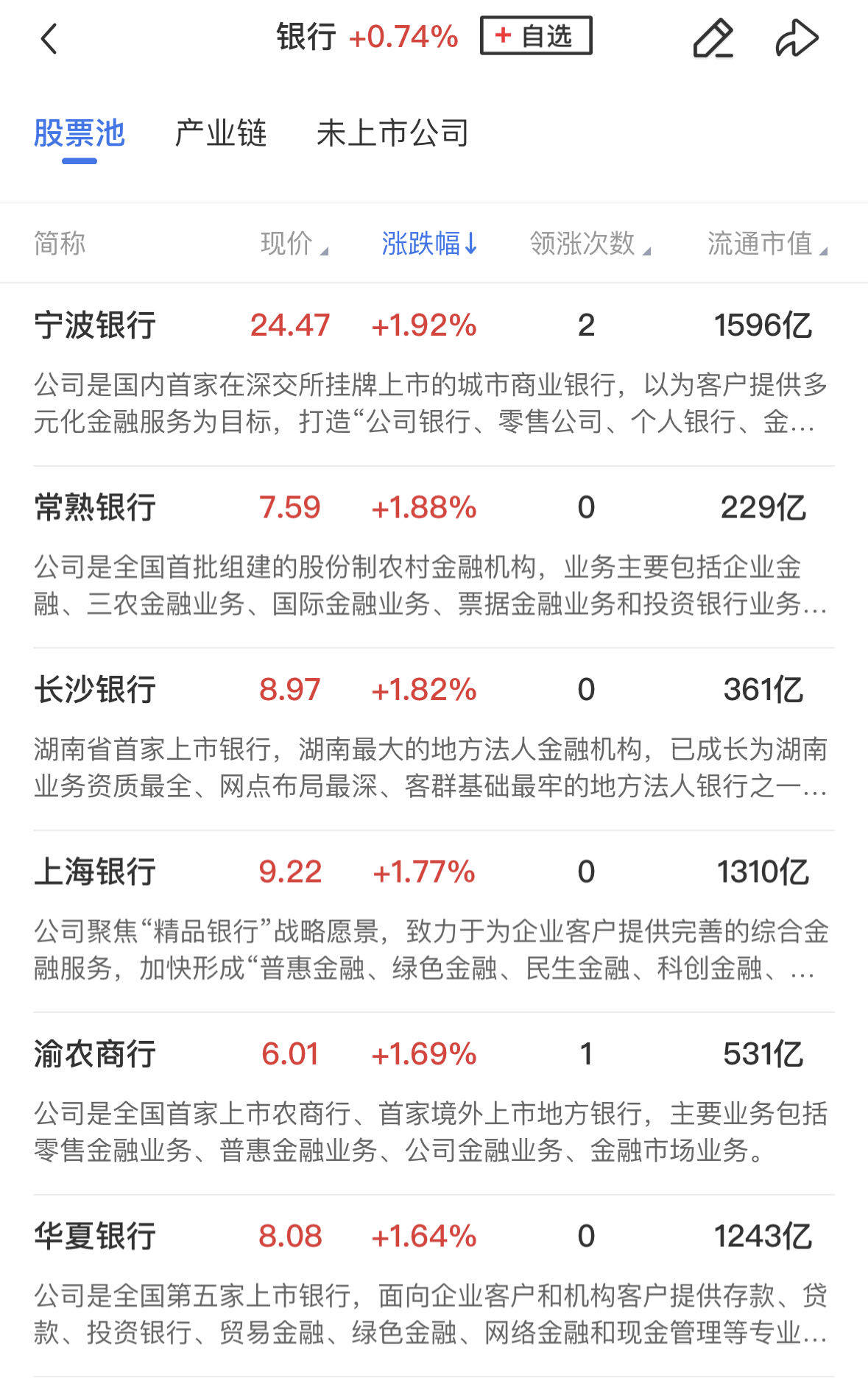This screenshot has height=1381, width=868.
Task: Sort the list by 现价
Action: [x=293, y=243]
